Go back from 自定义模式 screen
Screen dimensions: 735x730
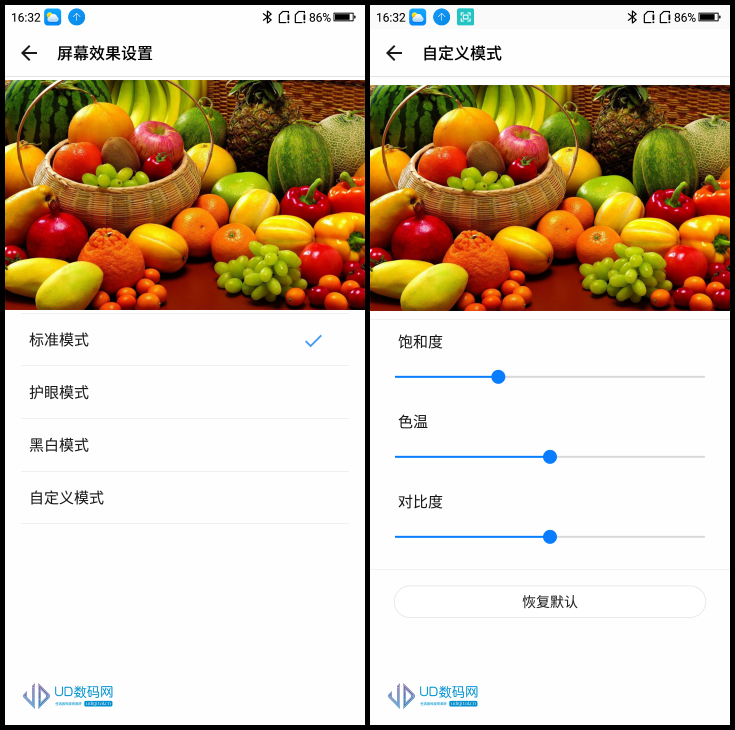[394, 54]
